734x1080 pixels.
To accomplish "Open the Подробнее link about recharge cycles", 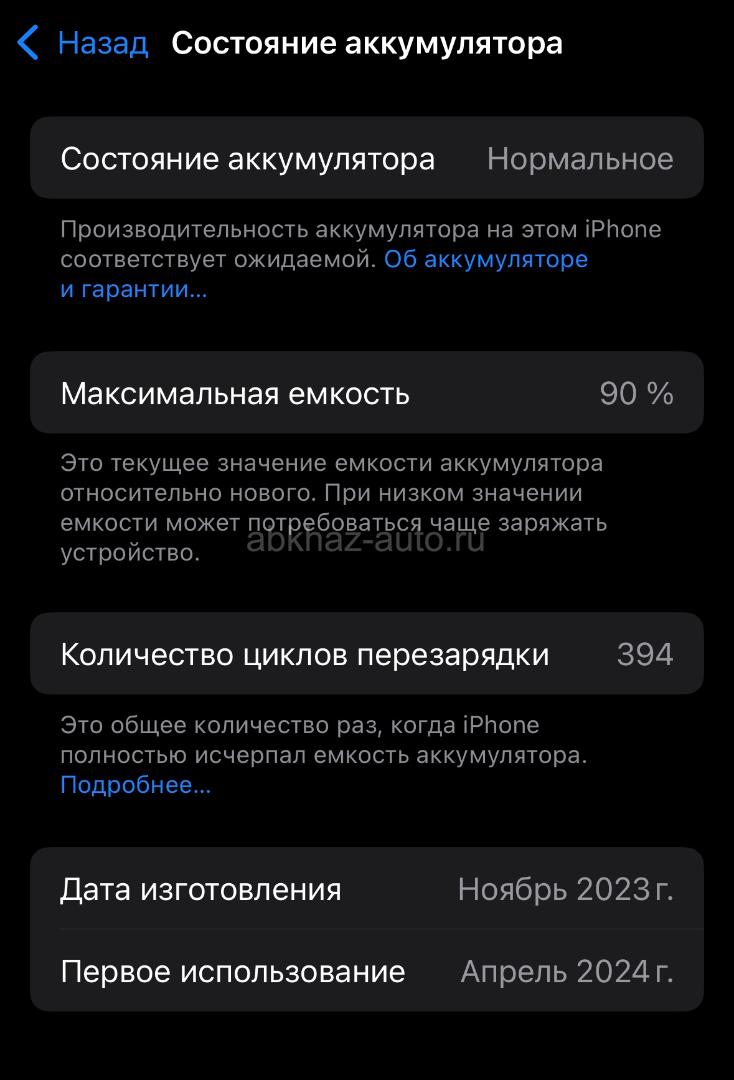I will (x=135, y=785).
